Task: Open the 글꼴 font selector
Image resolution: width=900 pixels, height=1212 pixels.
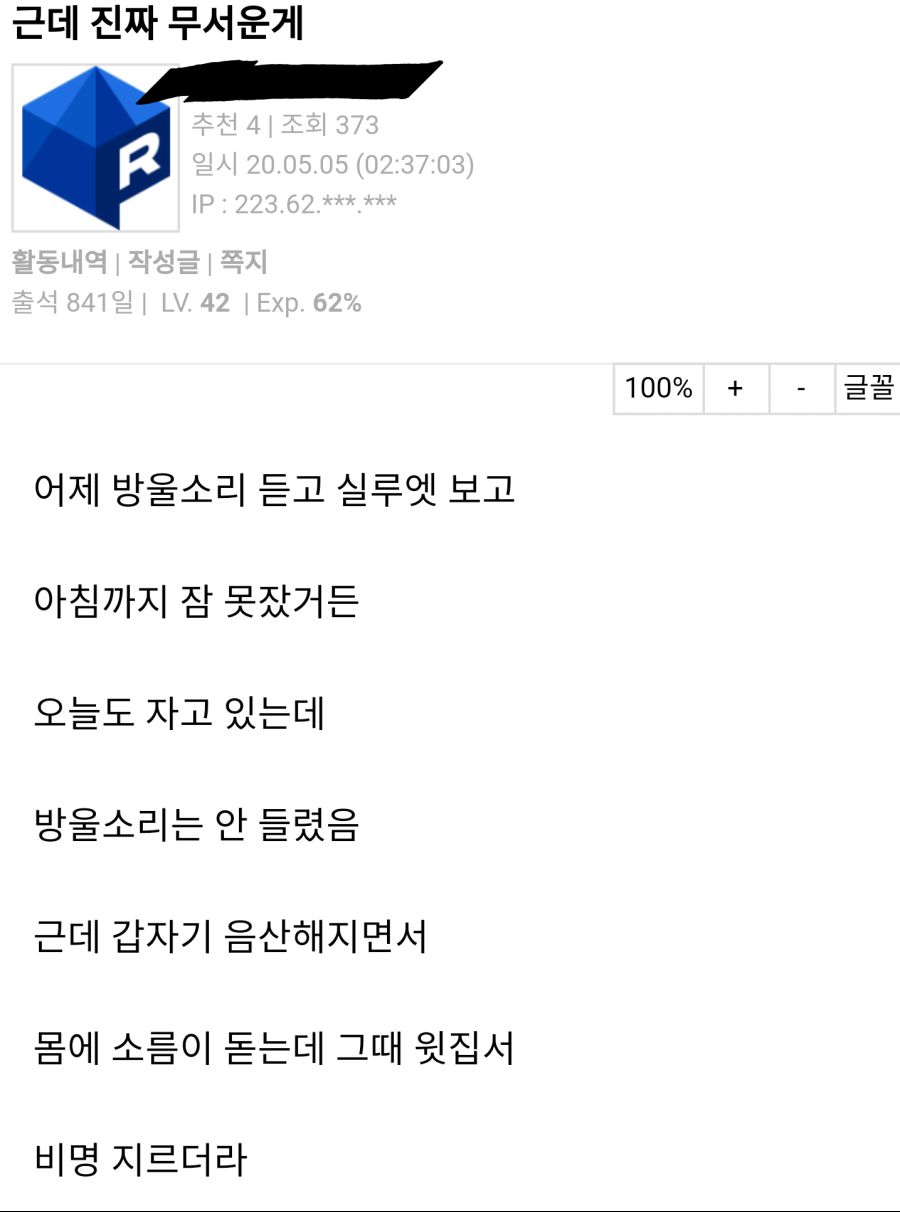Action: click(867, 388)
